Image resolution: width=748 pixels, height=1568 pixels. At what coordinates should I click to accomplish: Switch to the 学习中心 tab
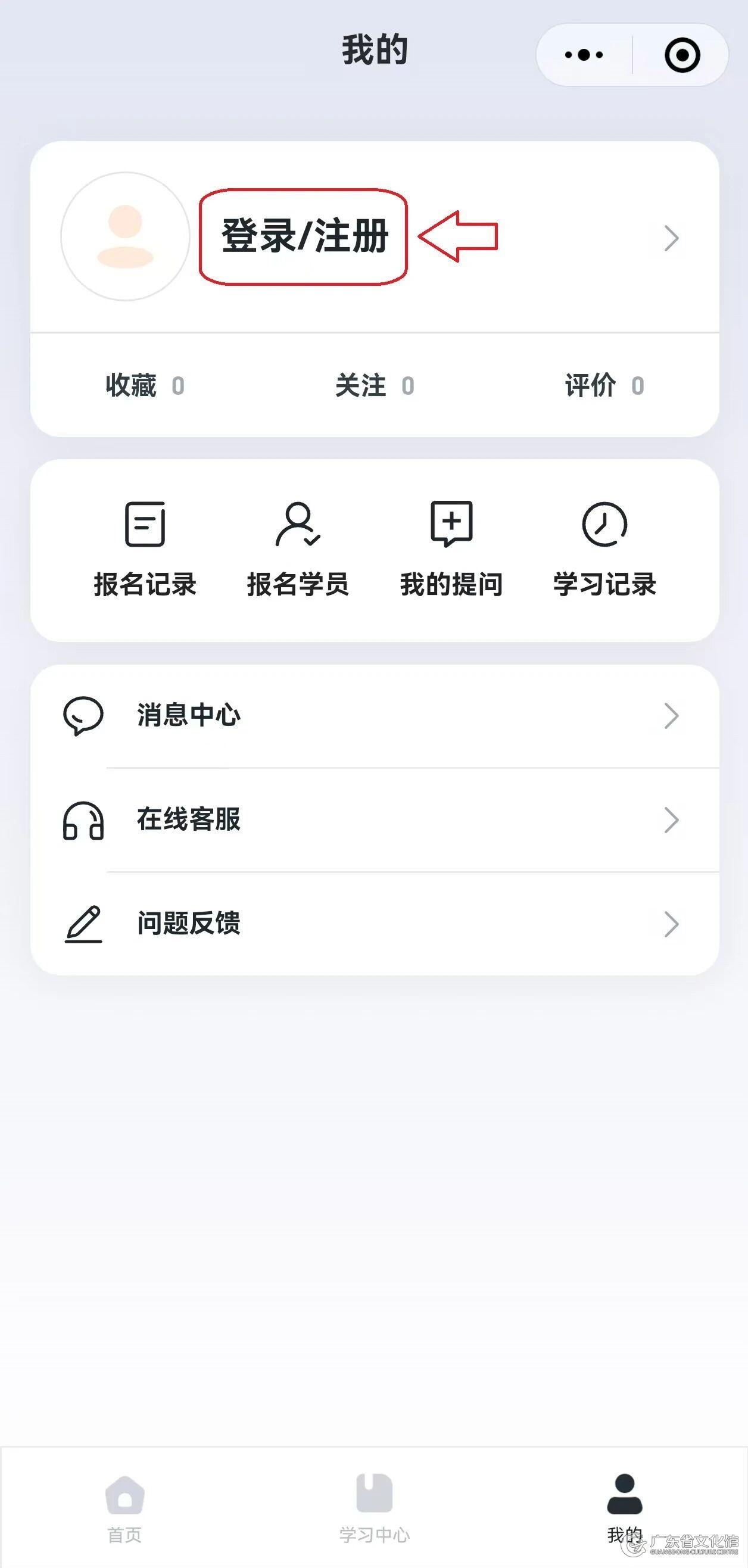pos(375,1508)
